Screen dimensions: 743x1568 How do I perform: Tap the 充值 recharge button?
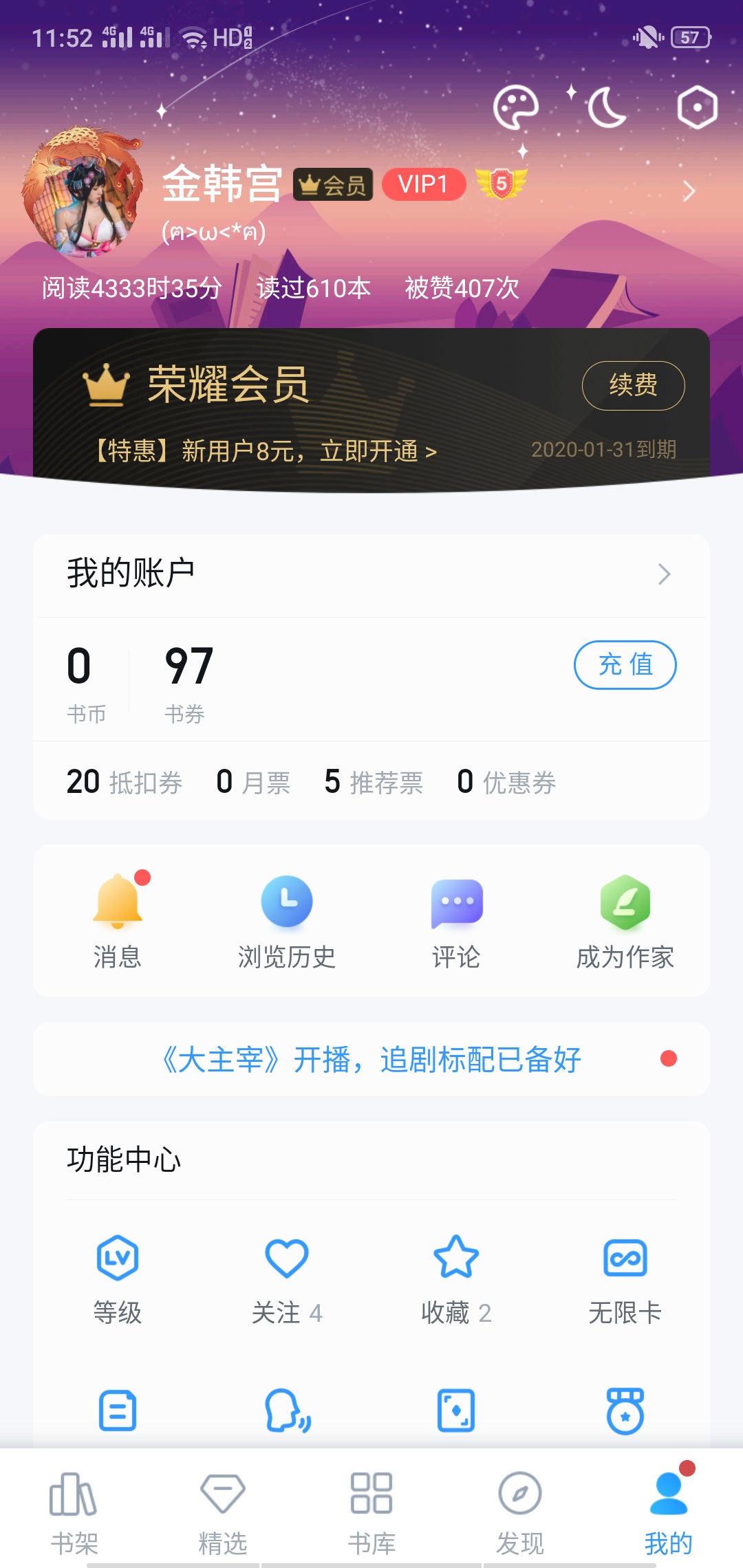(625, 665)
